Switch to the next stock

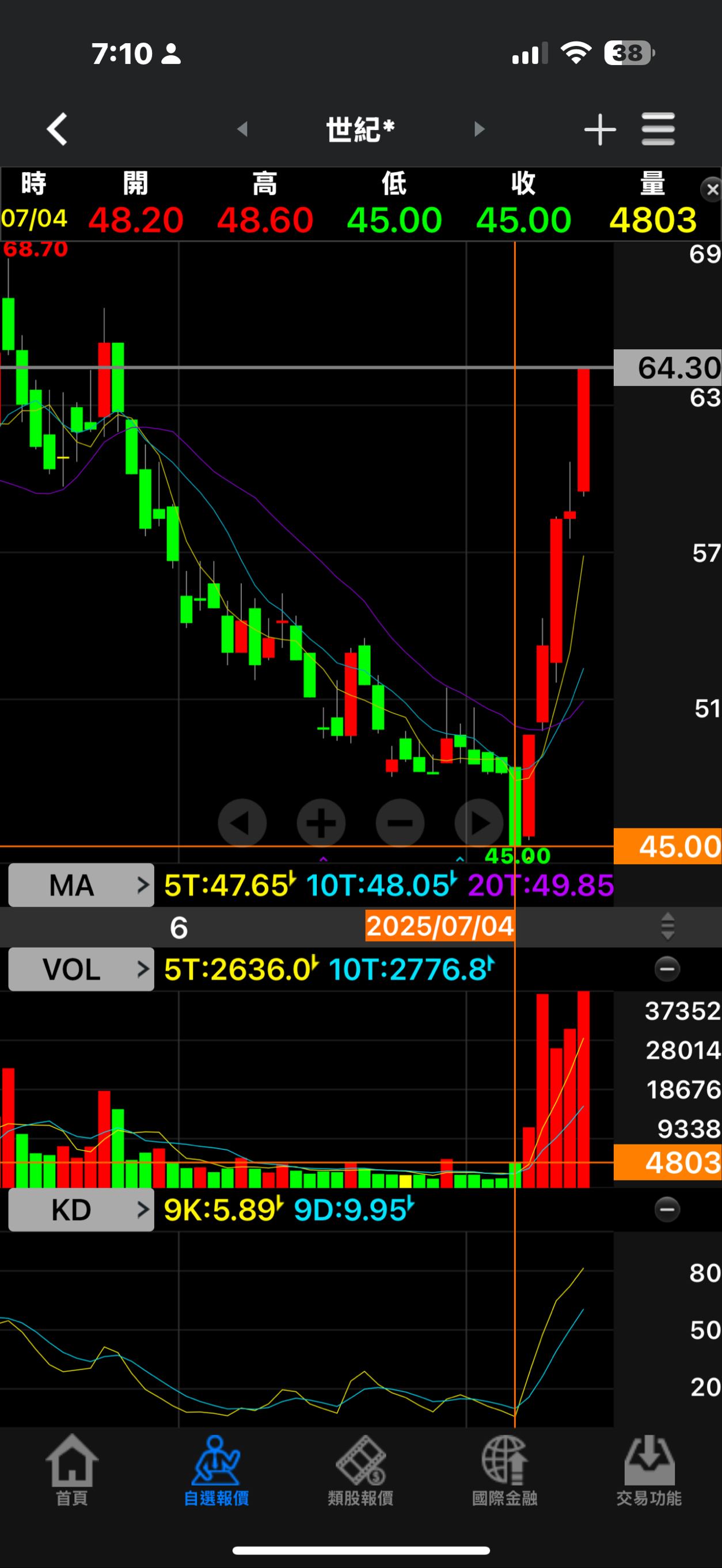480,129
